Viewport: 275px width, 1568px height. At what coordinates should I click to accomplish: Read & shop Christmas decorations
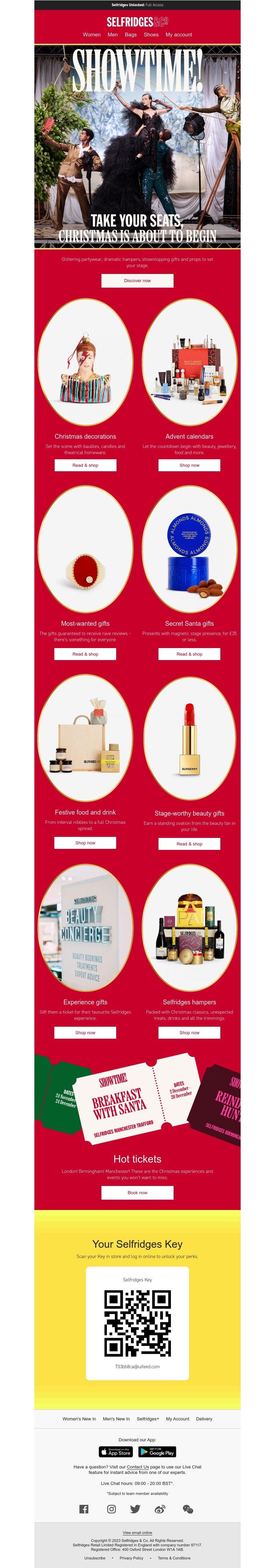[85, 465]
